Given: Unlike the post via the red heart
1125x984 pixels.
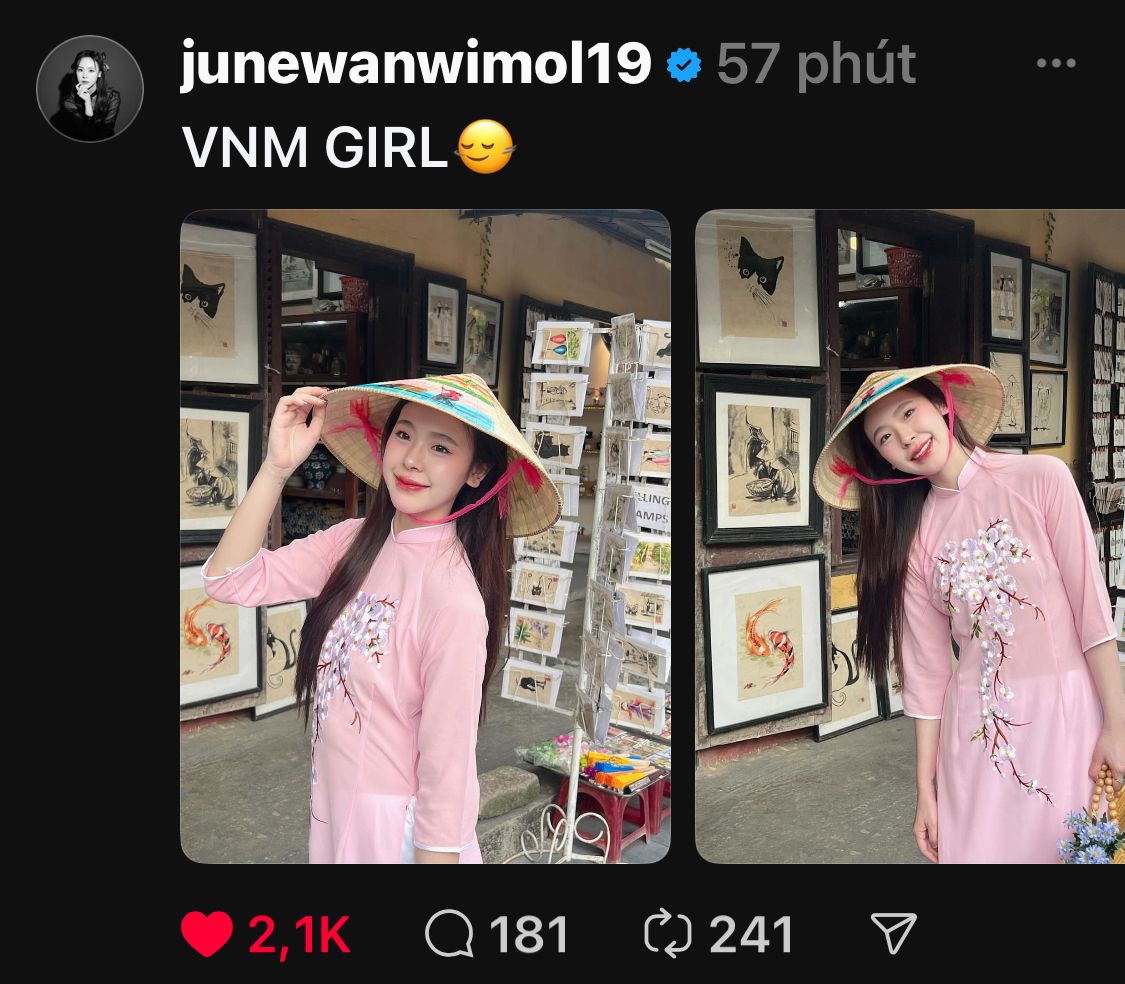Looking at the screenshot, I should point(208,934).
